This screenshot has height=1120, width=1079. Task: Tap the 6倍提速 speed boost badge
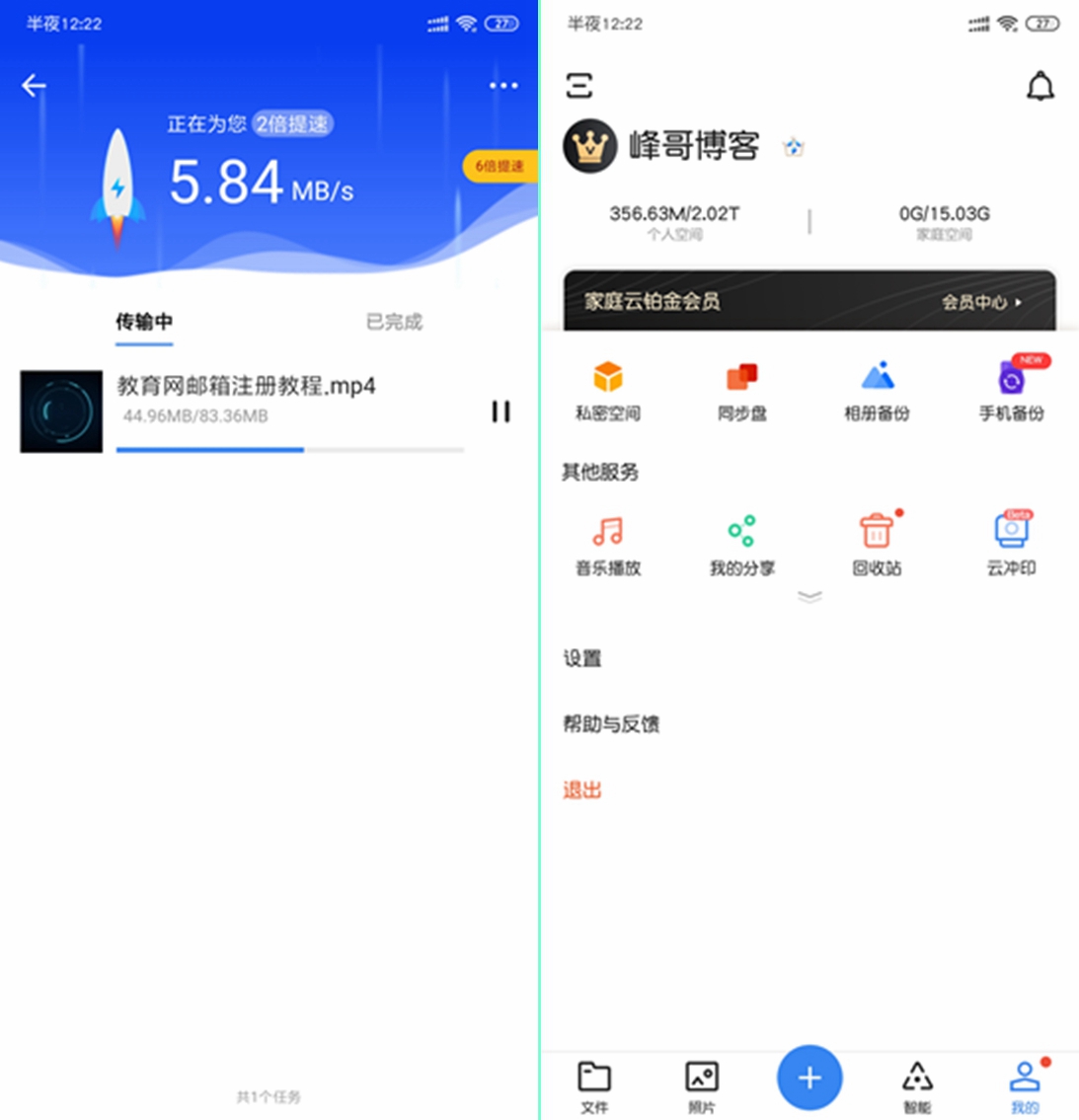500,166
